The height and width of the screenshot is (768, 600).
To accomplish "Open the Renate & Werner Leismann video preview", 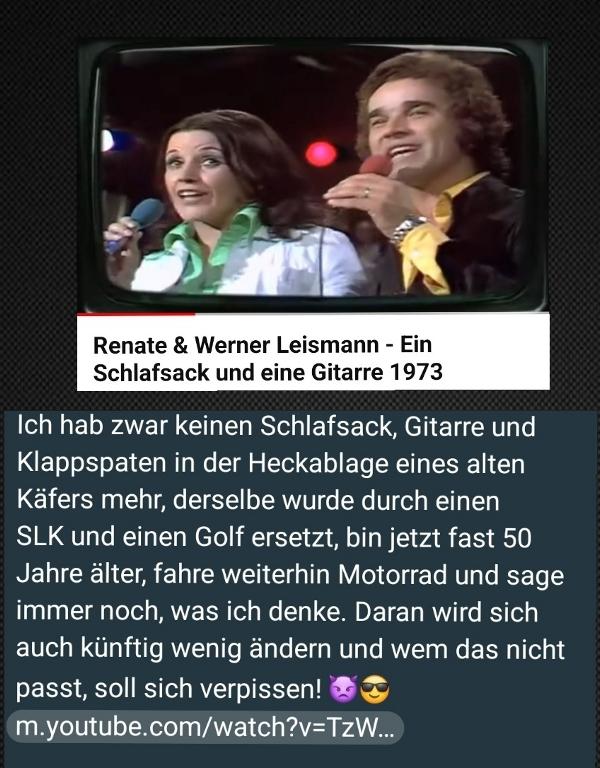I will [x=313, y=180].
